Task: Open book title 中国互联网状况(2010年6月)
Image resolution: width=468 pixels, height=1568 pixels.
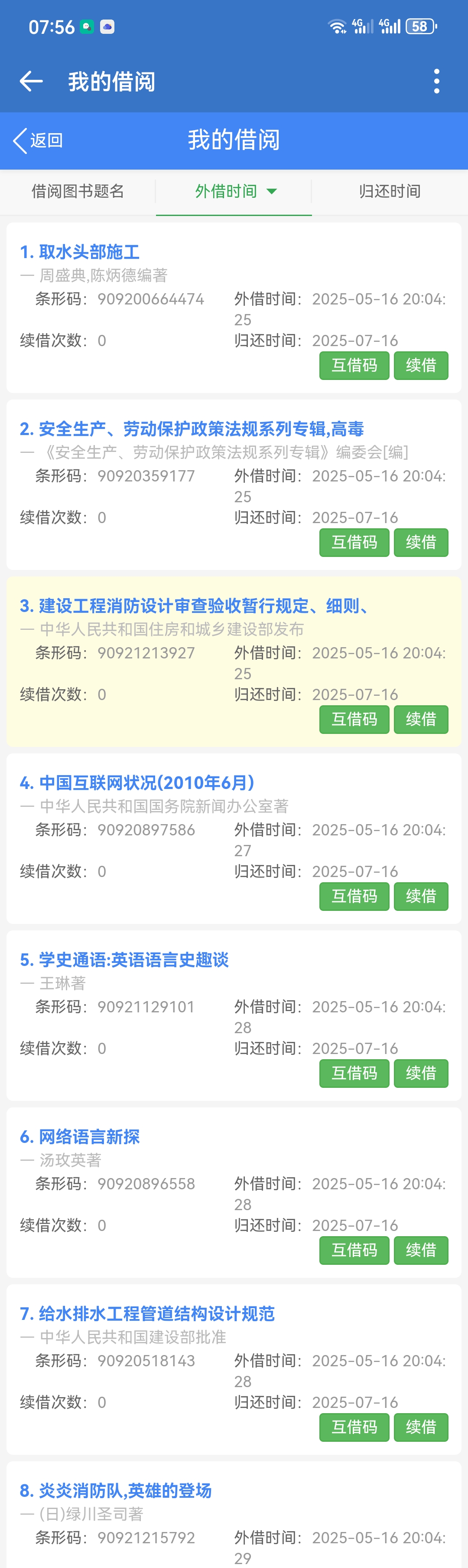Action: [x=137, y=783]
